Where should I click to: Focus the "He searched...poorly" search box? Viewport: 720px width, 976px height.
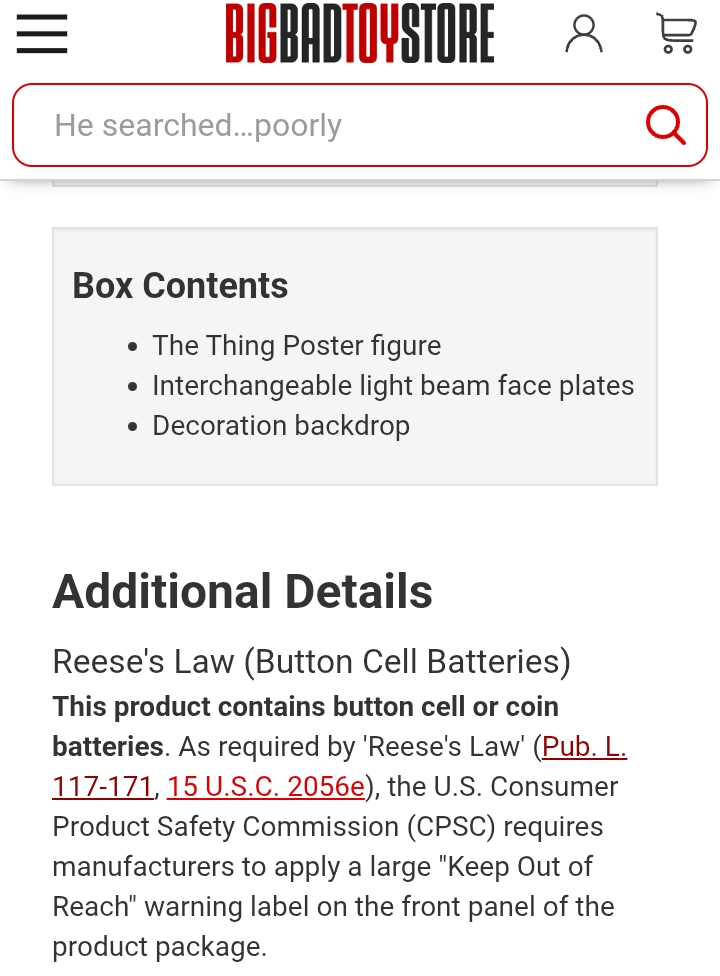coord(324,125)
